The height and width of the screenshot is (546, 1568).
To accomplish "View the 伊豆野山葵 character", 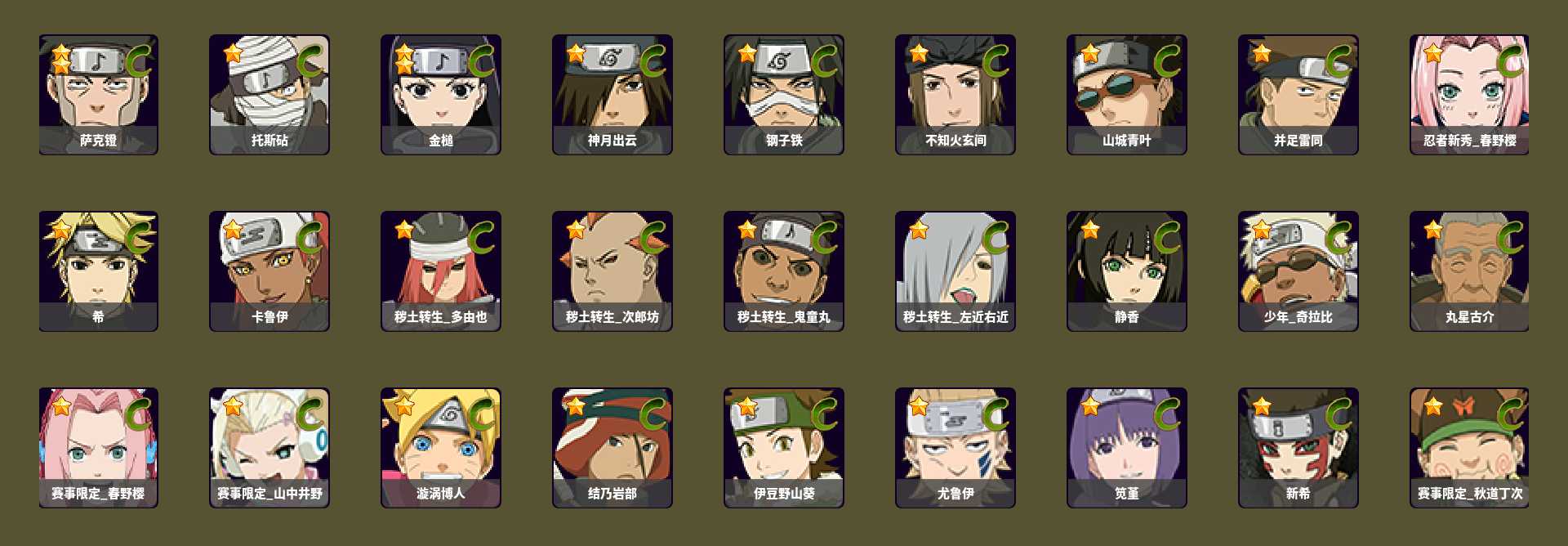I will (784, 447).
